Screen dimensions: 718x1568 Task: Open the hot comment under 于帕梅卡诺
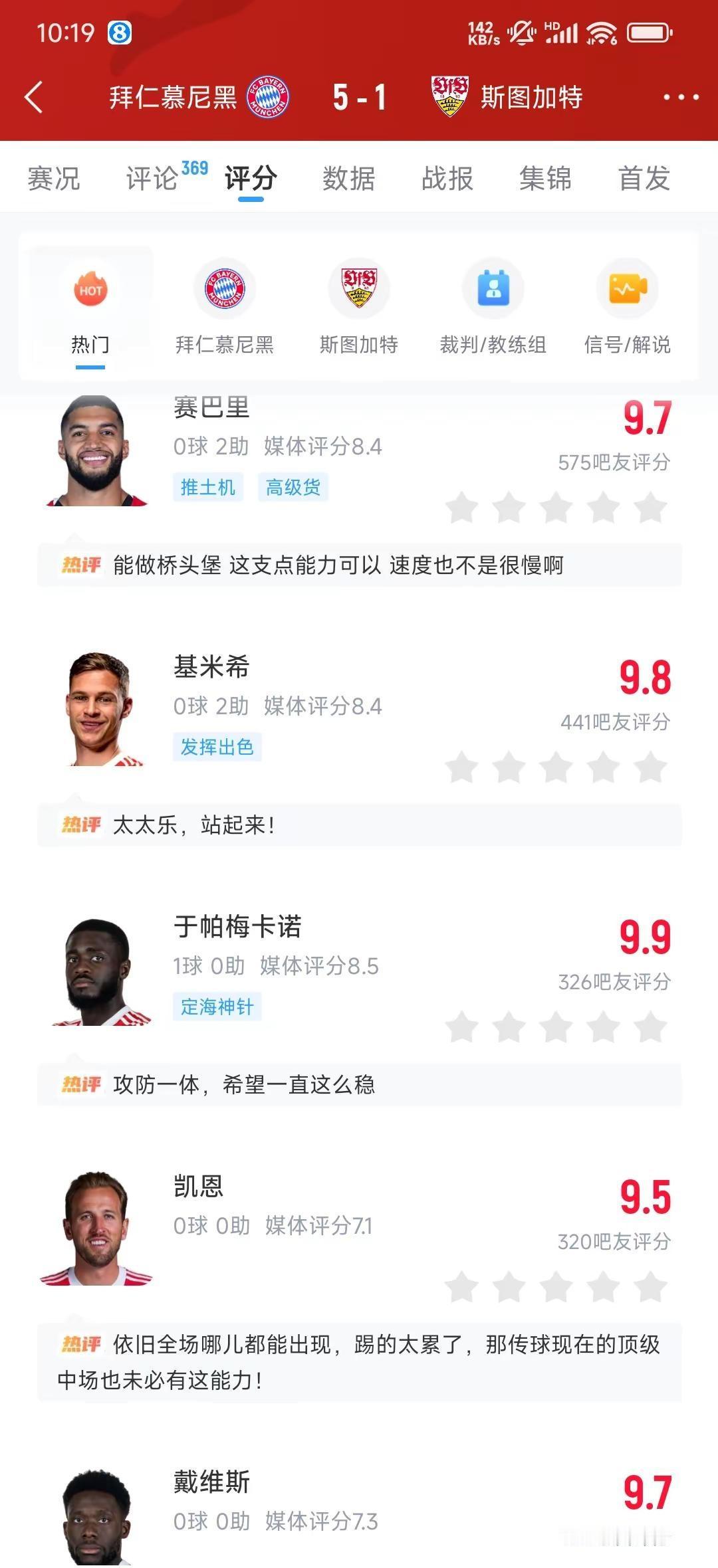pos(360,1084)
